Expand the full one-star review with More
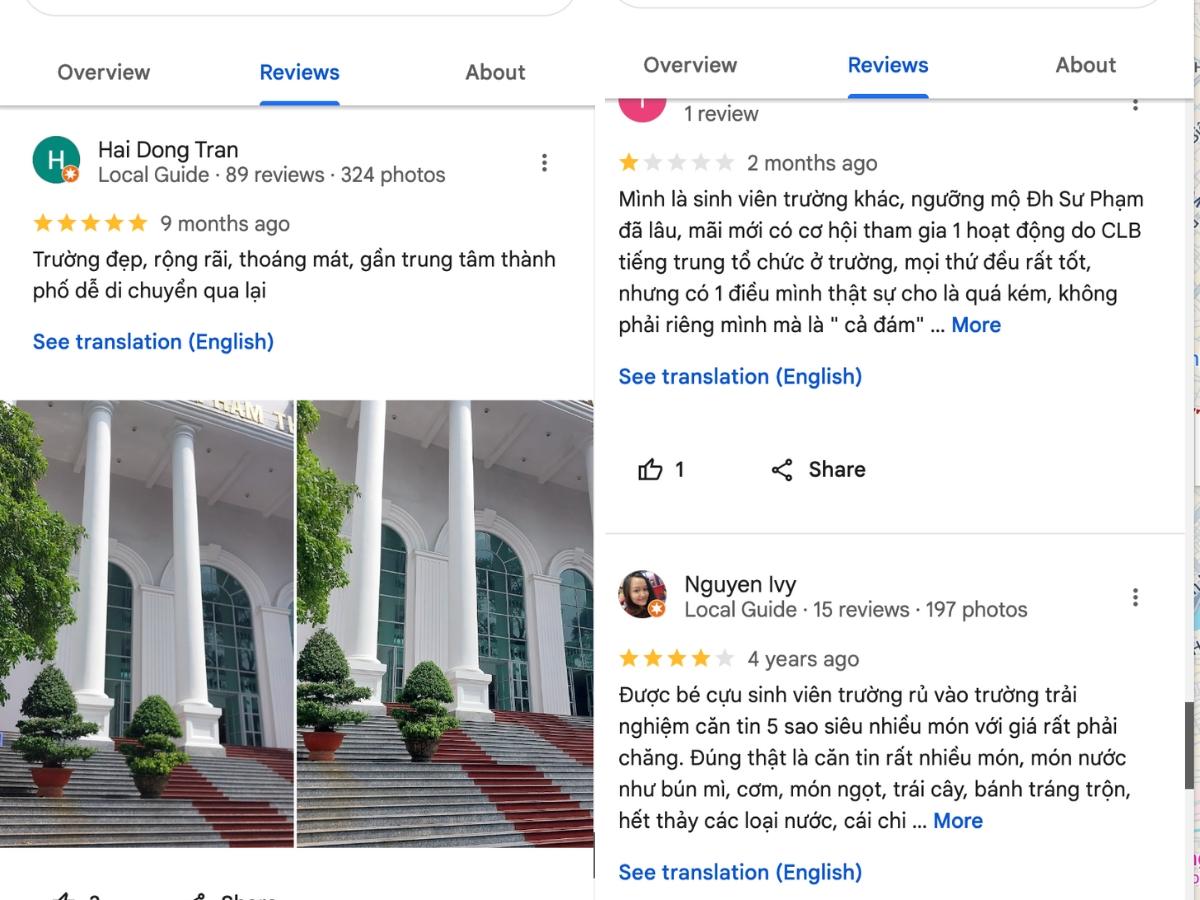Image resolution: width=1200 pixels, height=900 pixels. point(975,325)
